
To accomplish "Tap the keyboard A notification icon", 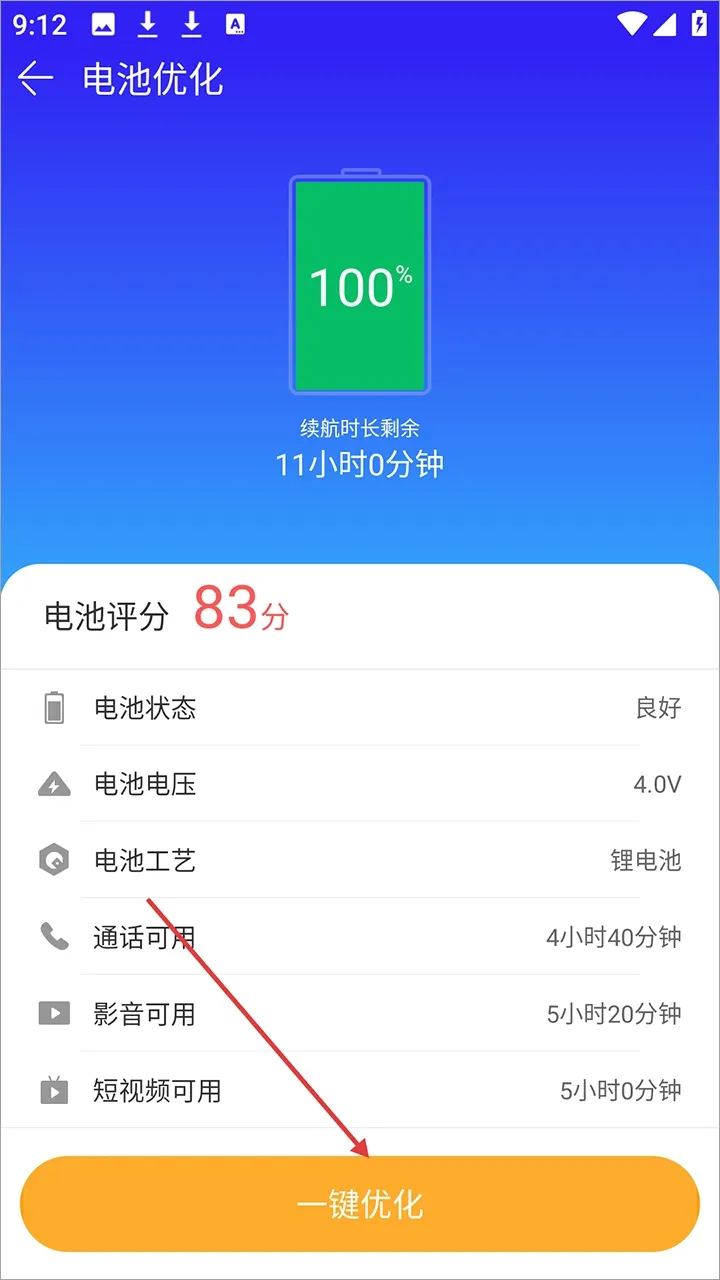I will point(237,22).
